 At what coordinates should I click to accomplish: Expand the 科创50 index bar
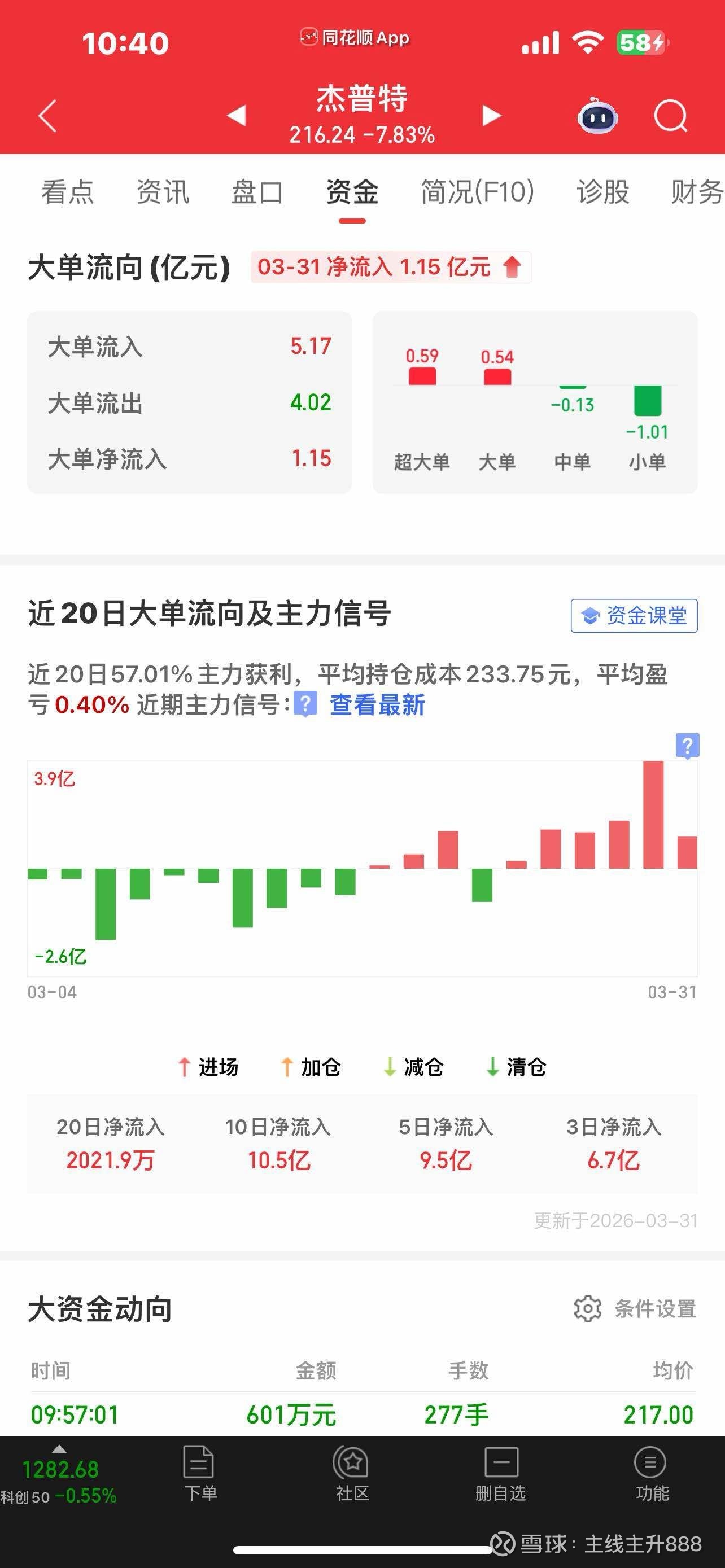(59, 1473)
